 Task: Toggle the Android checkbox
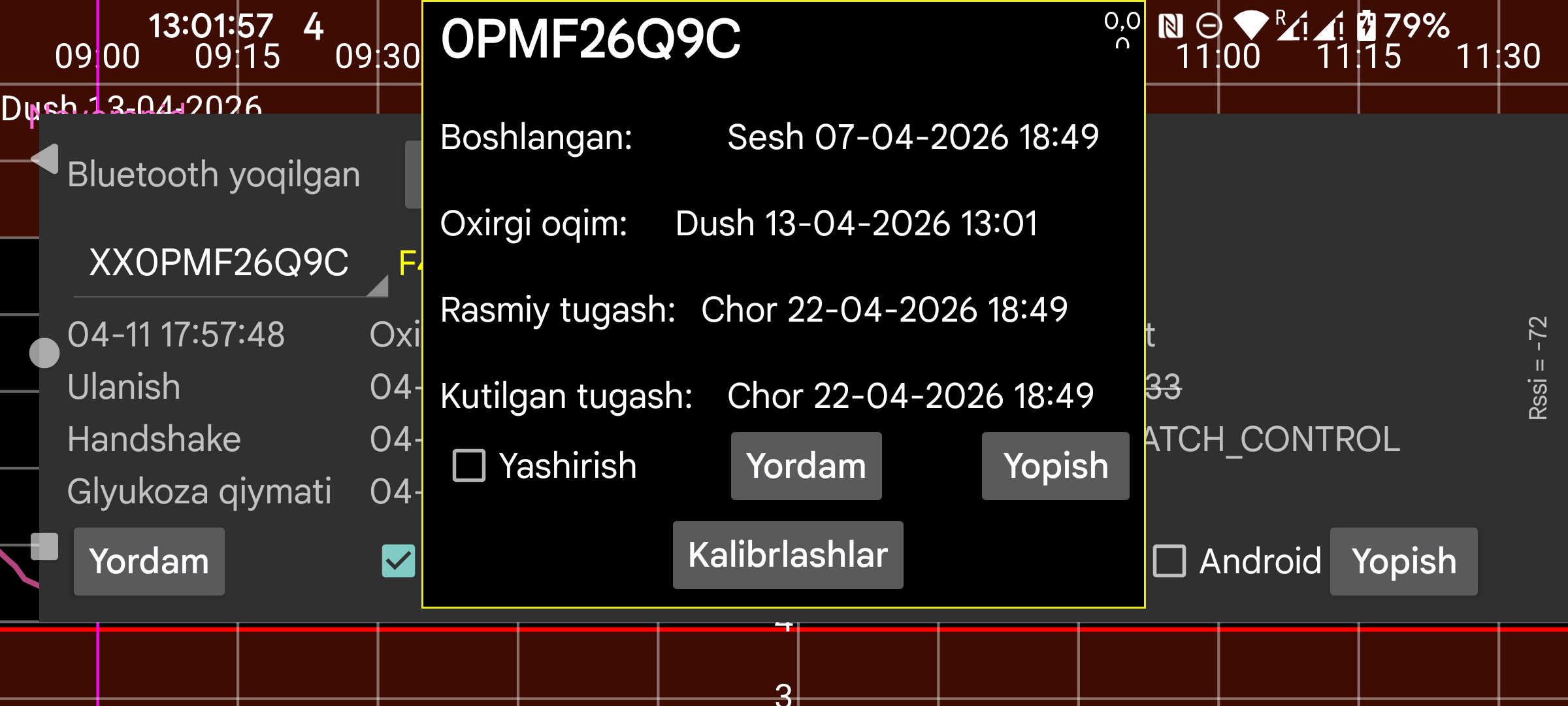pos(1169,561)
